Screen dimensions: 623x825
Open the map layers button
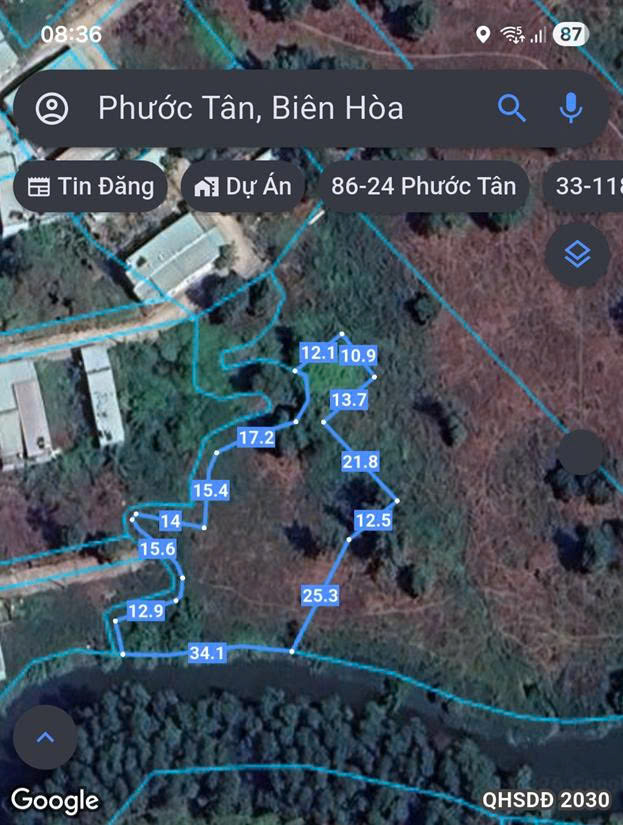tap(577, 255)
